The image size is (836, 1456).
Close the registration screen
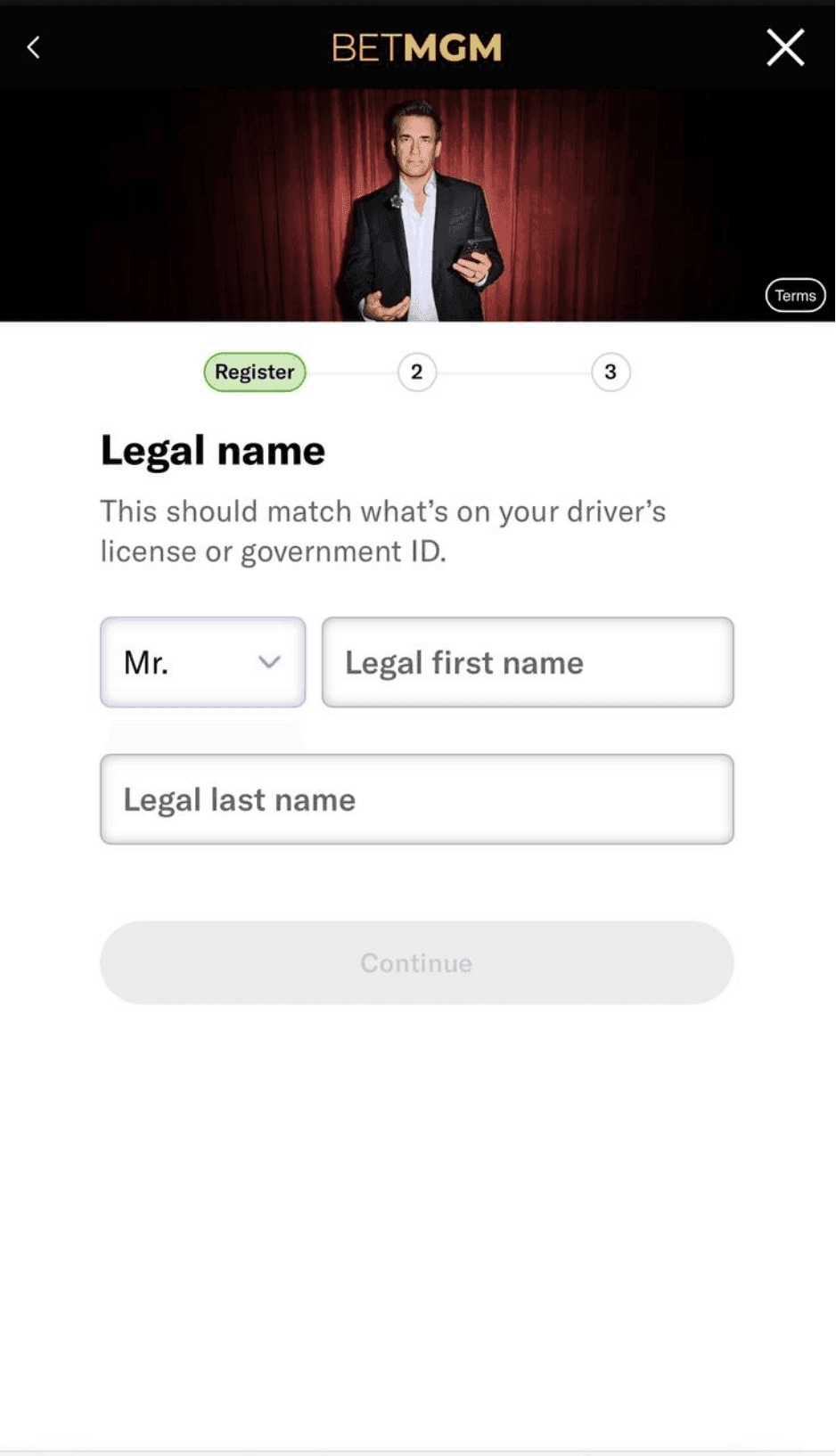point(785,47)
